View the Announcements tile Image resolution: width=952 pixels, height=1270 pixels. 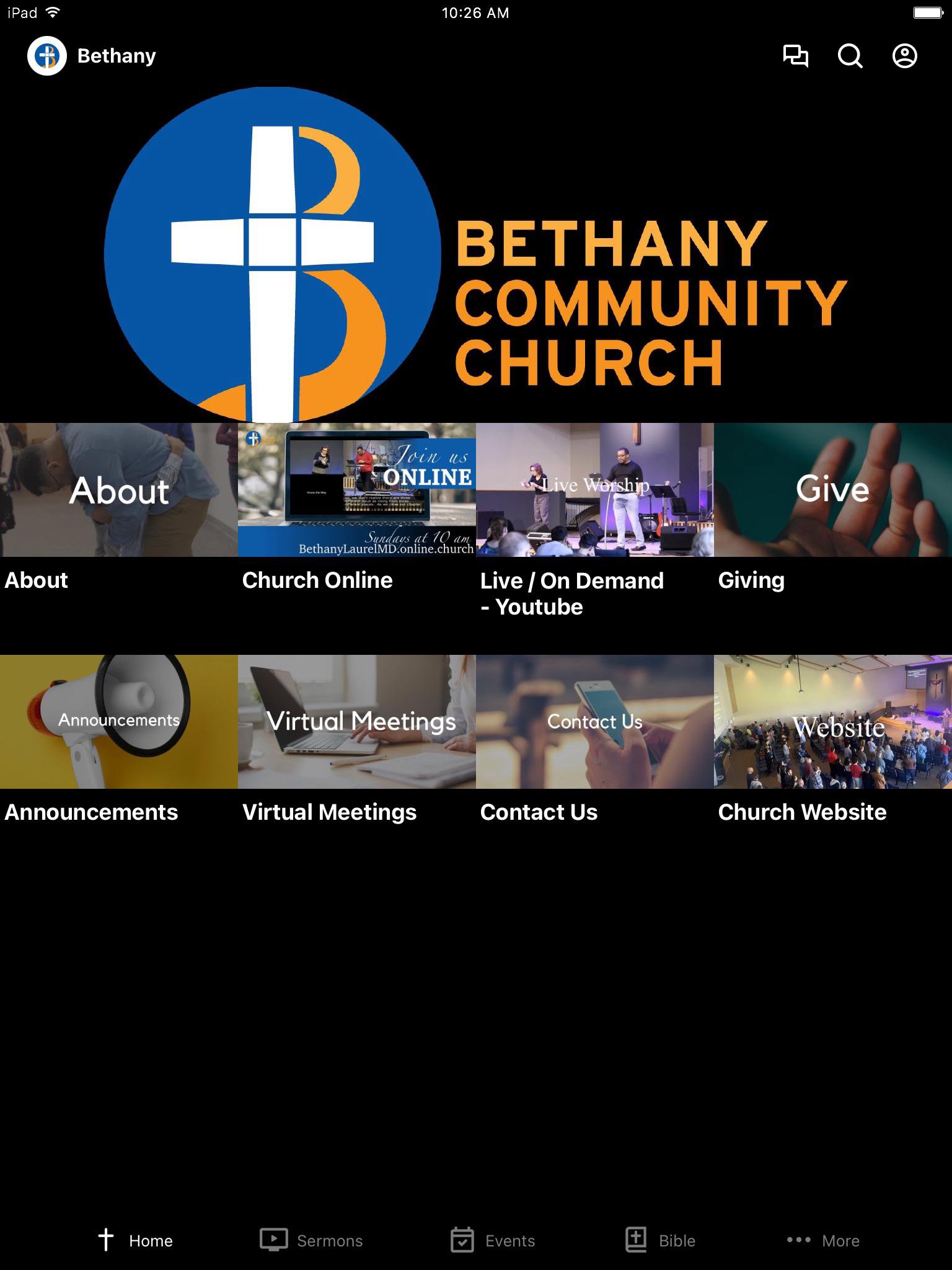pos(118,722)
